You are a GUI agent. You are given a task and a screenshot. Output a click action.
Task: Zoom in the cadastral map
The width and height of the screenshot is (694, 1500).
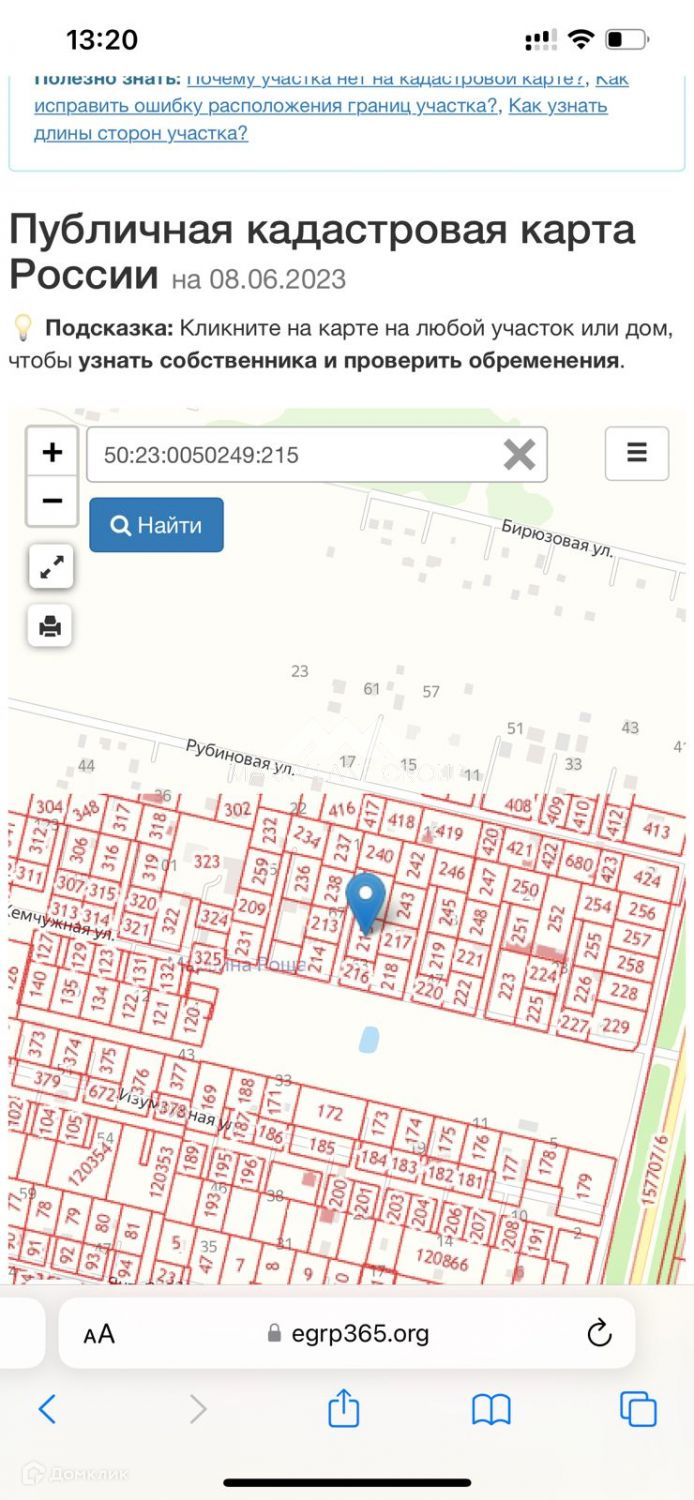(x=52, y=452)
